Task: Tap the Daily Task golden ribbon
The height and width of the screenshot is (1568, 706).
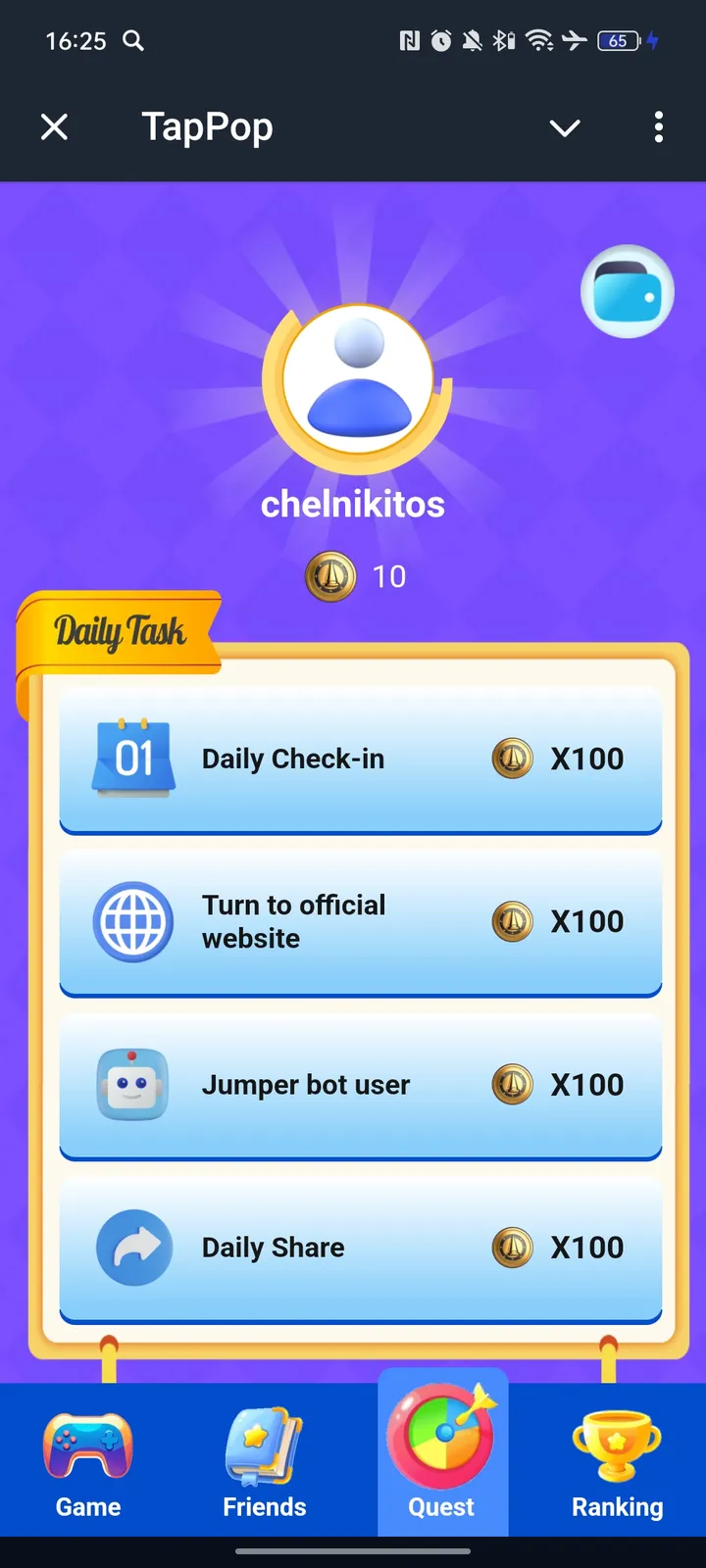Action: click(x=120, y=632)
